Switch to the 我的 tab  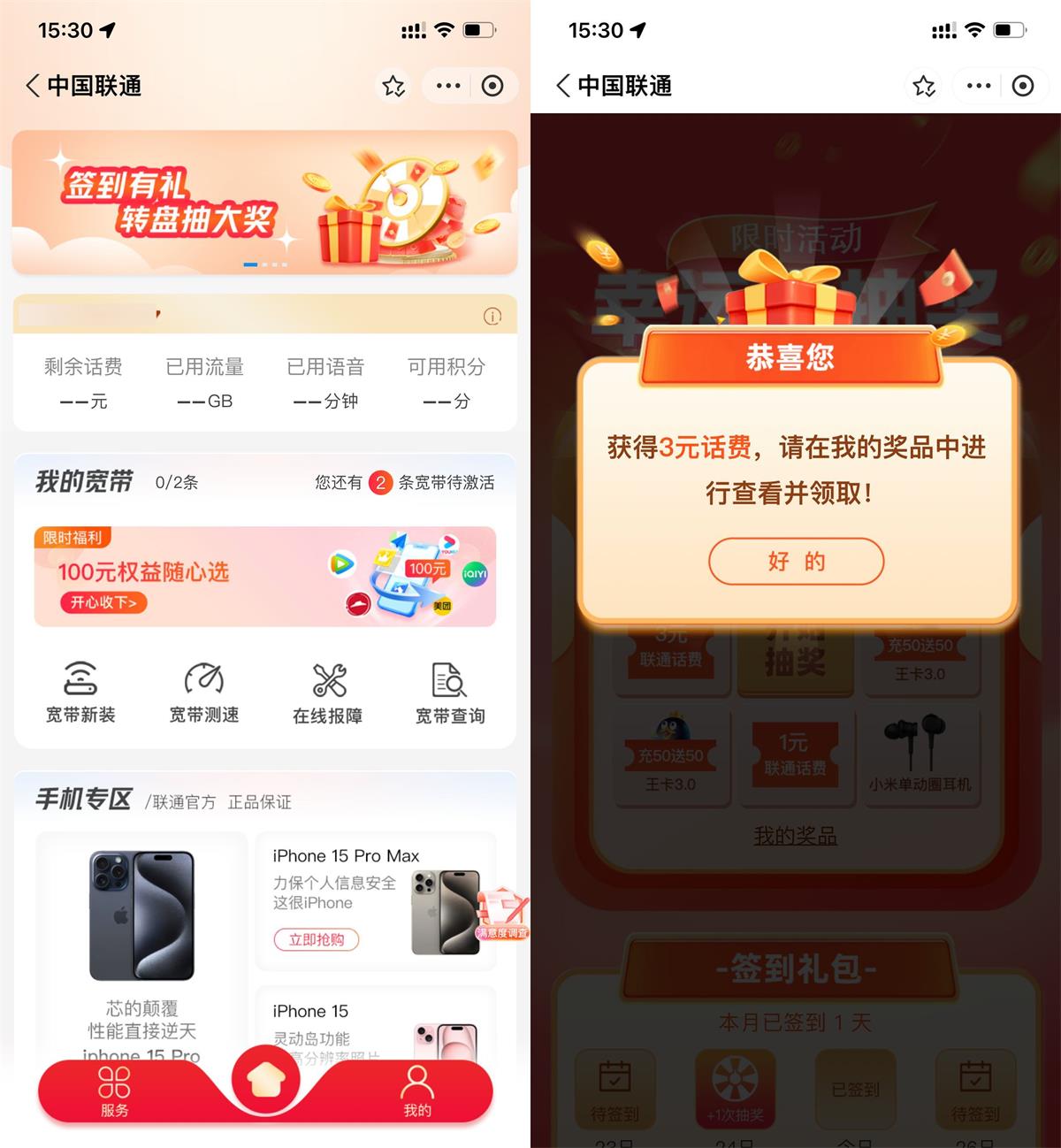(416, 1091)
